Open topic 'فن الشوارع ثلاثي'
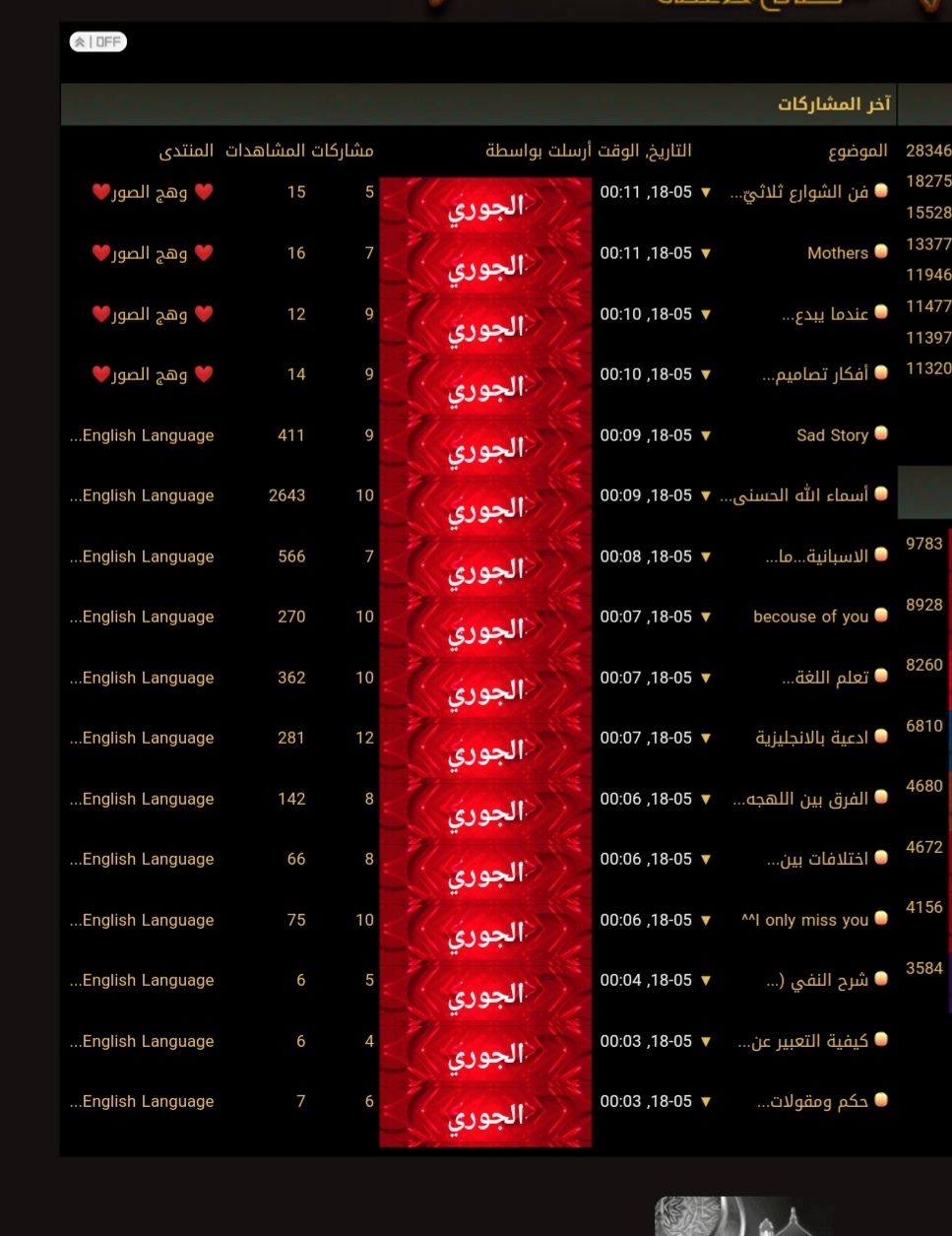The height and width of the screenshot is (1236, 952). (x=798, y=193)
